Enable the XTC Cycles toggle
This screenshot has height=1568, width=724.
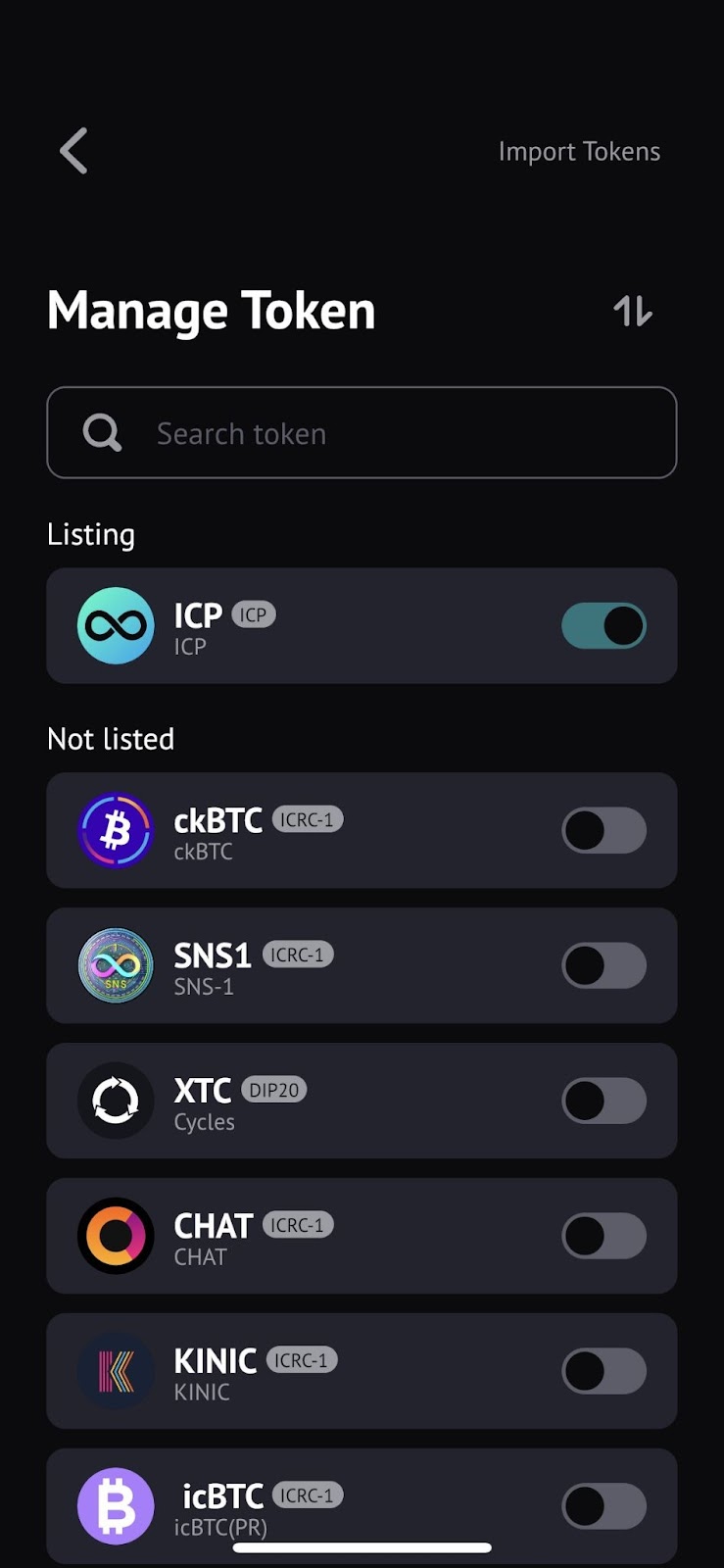603,1102
